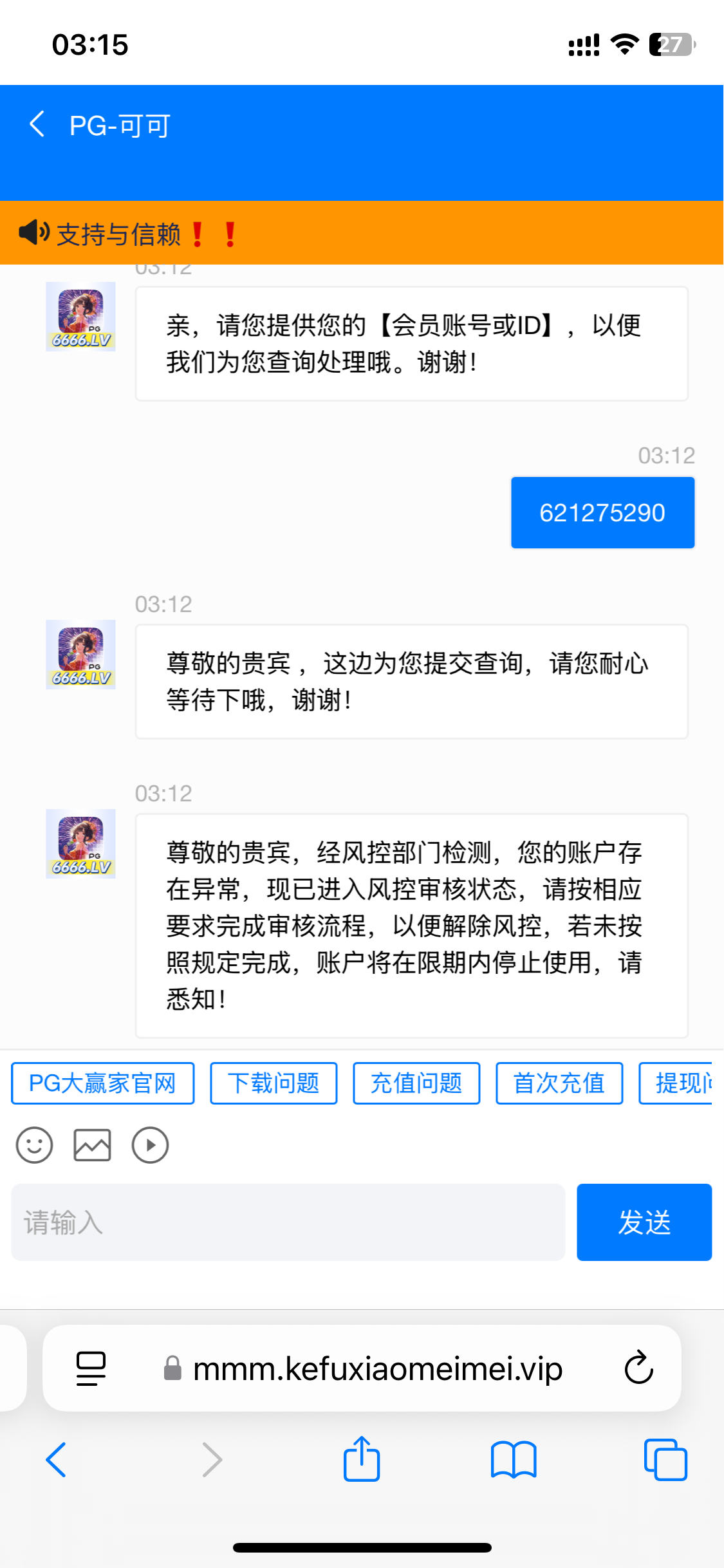Screen dimensions: 724x1568
Task: Tap Safari's back navigation arrow
Action: pos(57,1460)
